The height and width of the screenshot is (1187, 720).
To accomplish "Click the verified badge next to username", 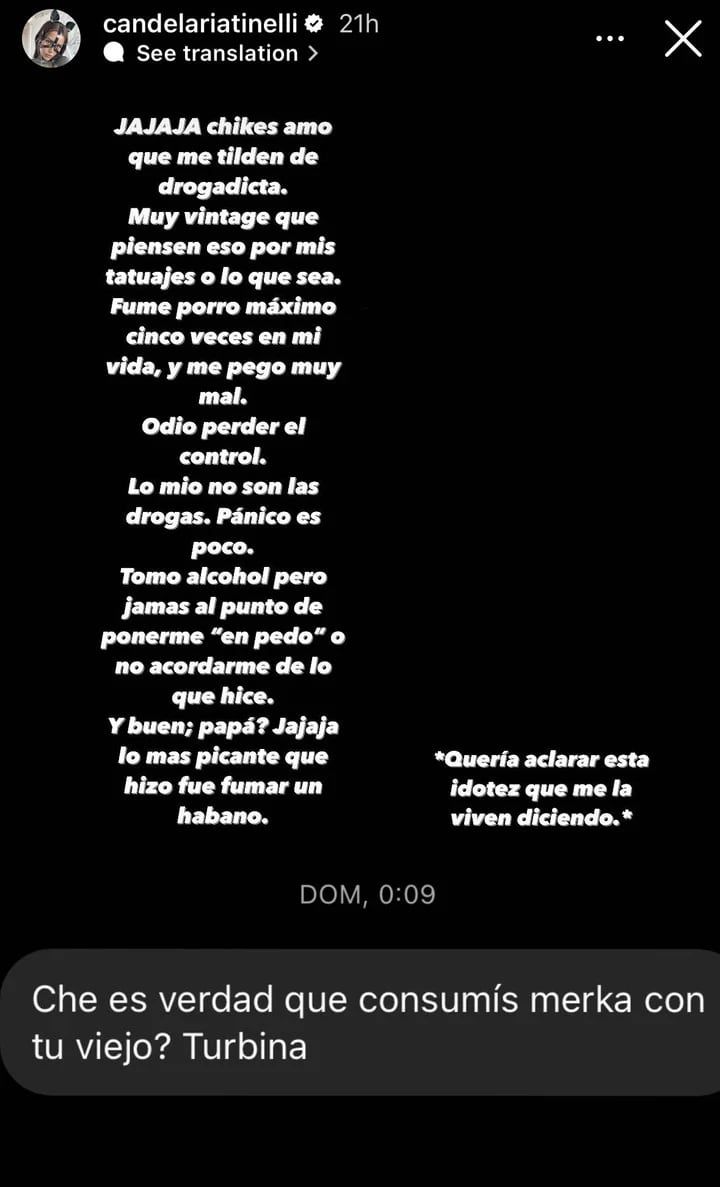I will tap(315, 23).
